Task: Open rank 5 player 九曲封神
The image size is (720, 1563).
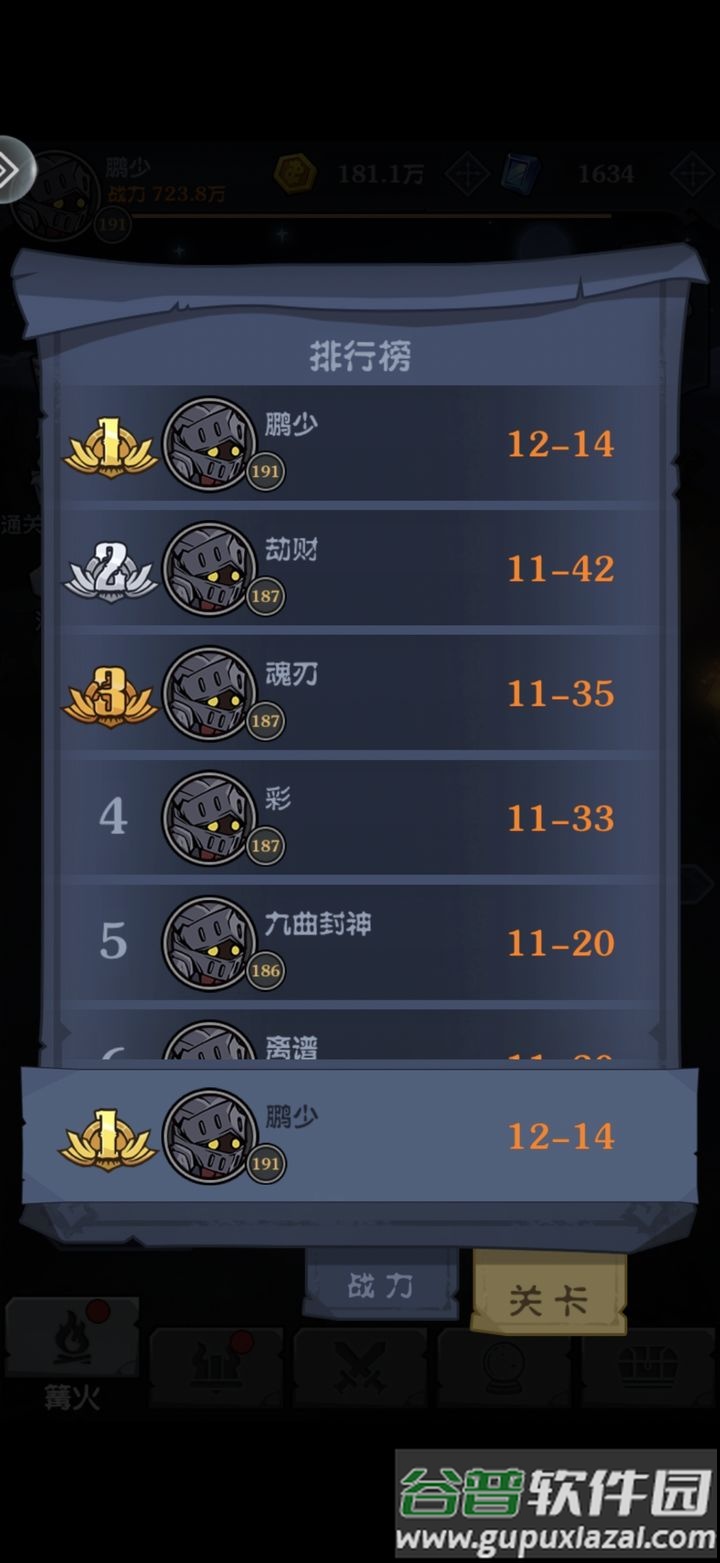Action: point(360,943)
